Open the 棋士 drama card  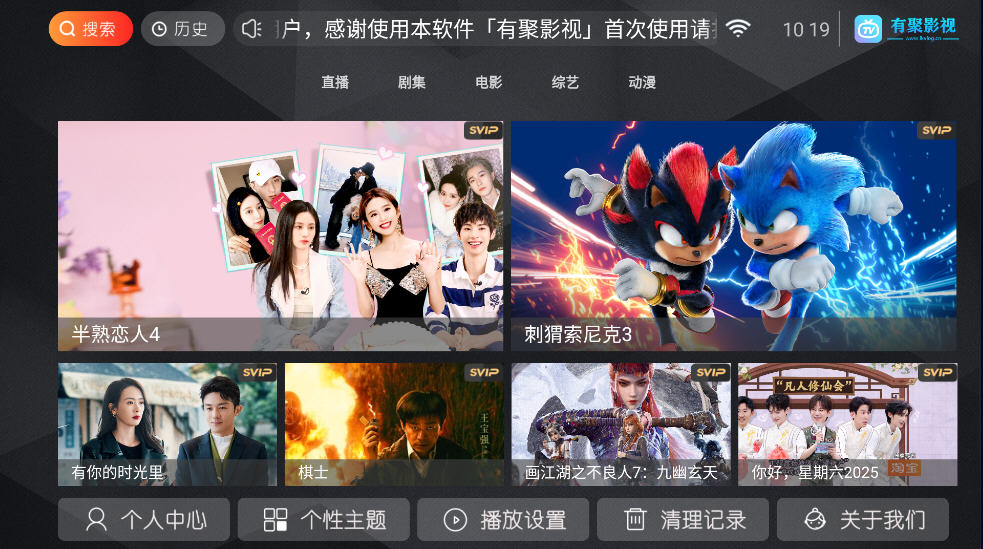pyautogui.click(x=394, y=424)
